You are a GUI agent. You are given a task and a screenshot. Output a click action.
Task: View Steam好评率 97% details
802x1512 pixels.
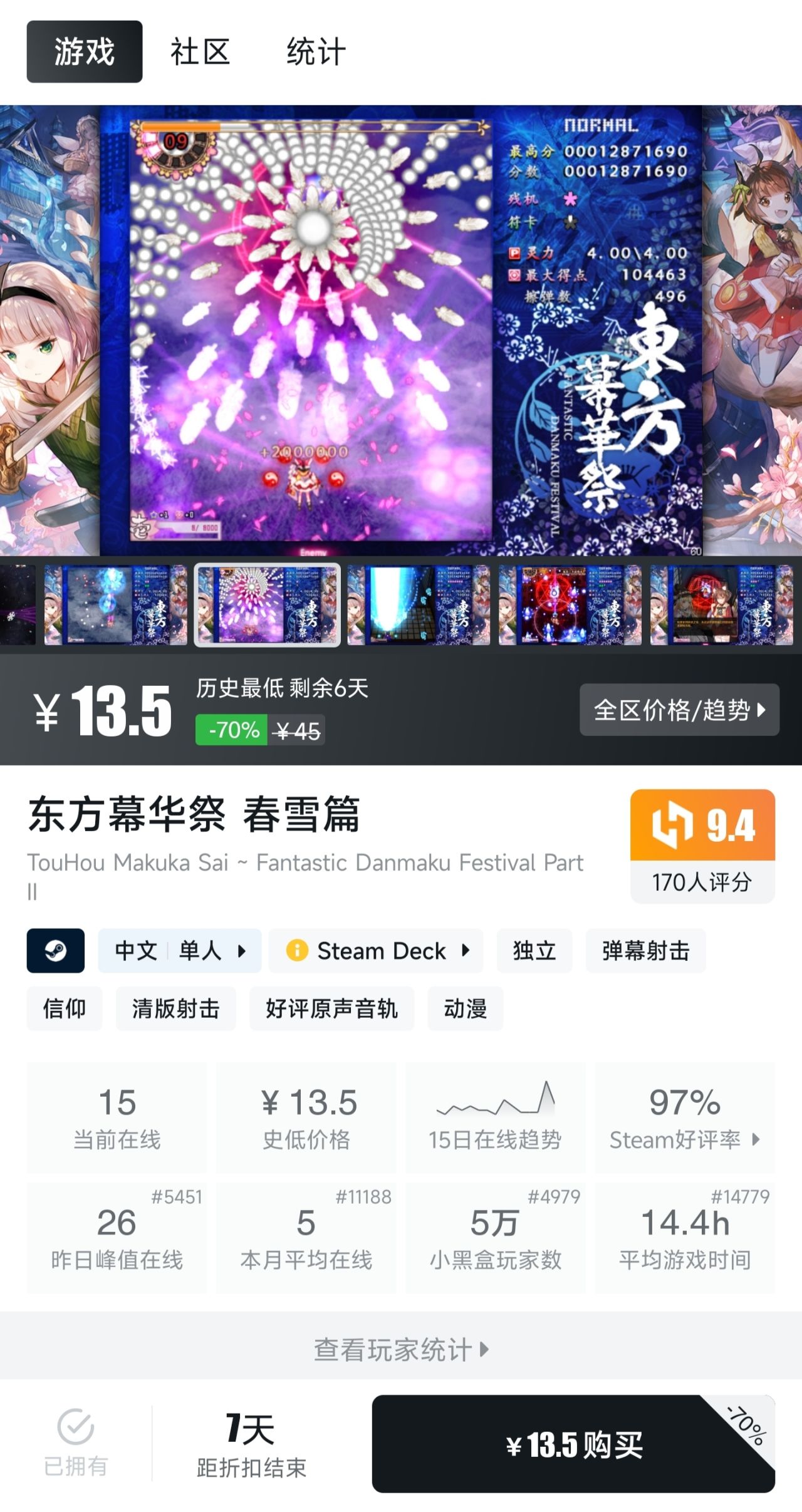click(684, 1118)
